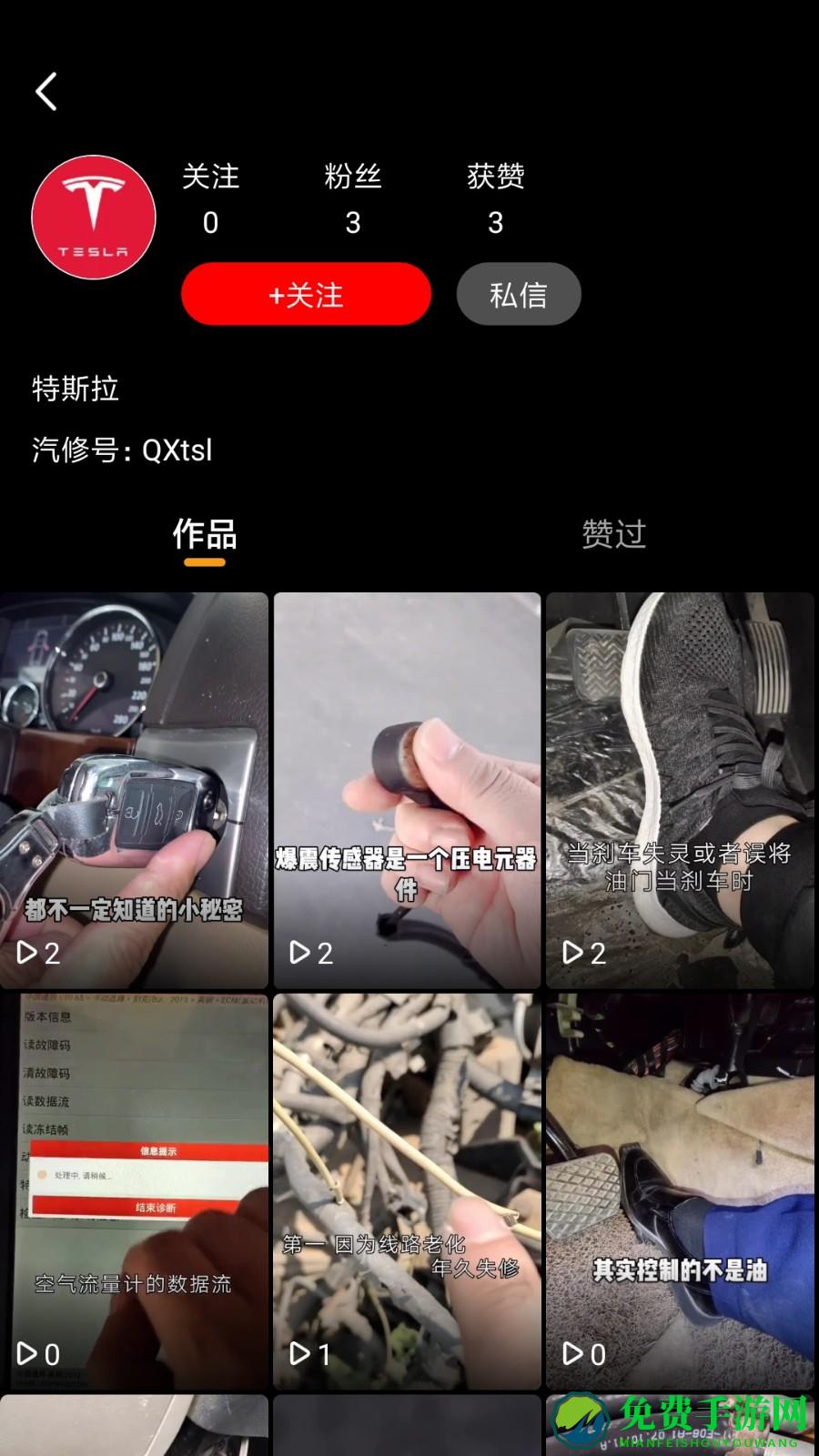This screenshot has width=819, height=1456.
Task: Open the 粉丝 followers count
Action: pyautogui.click(x=353, y=198)
